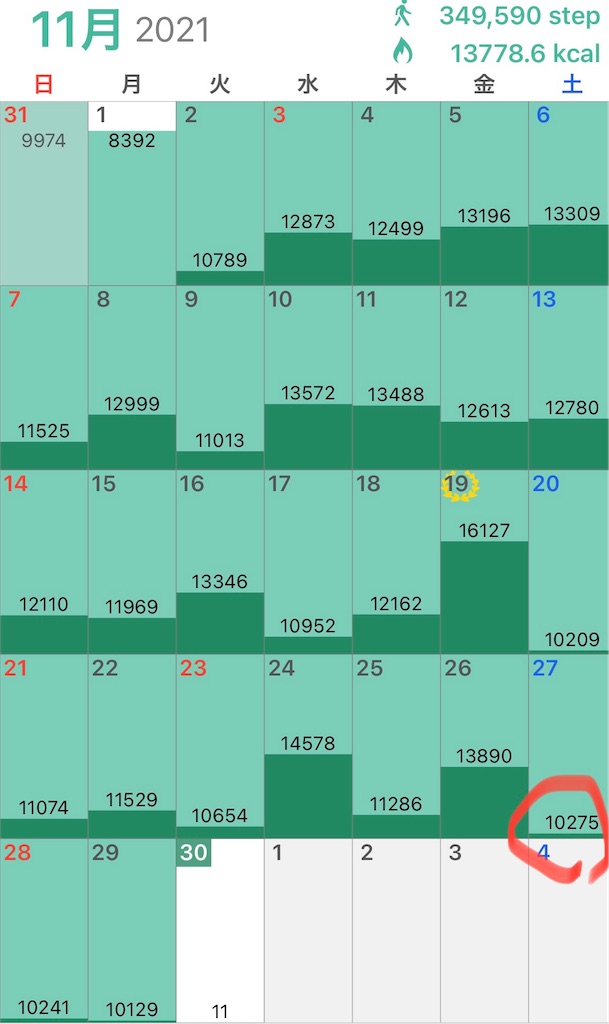The image size is (609, 1024).
Task: Select November 19 with 16127 steps
Action: 484,561
